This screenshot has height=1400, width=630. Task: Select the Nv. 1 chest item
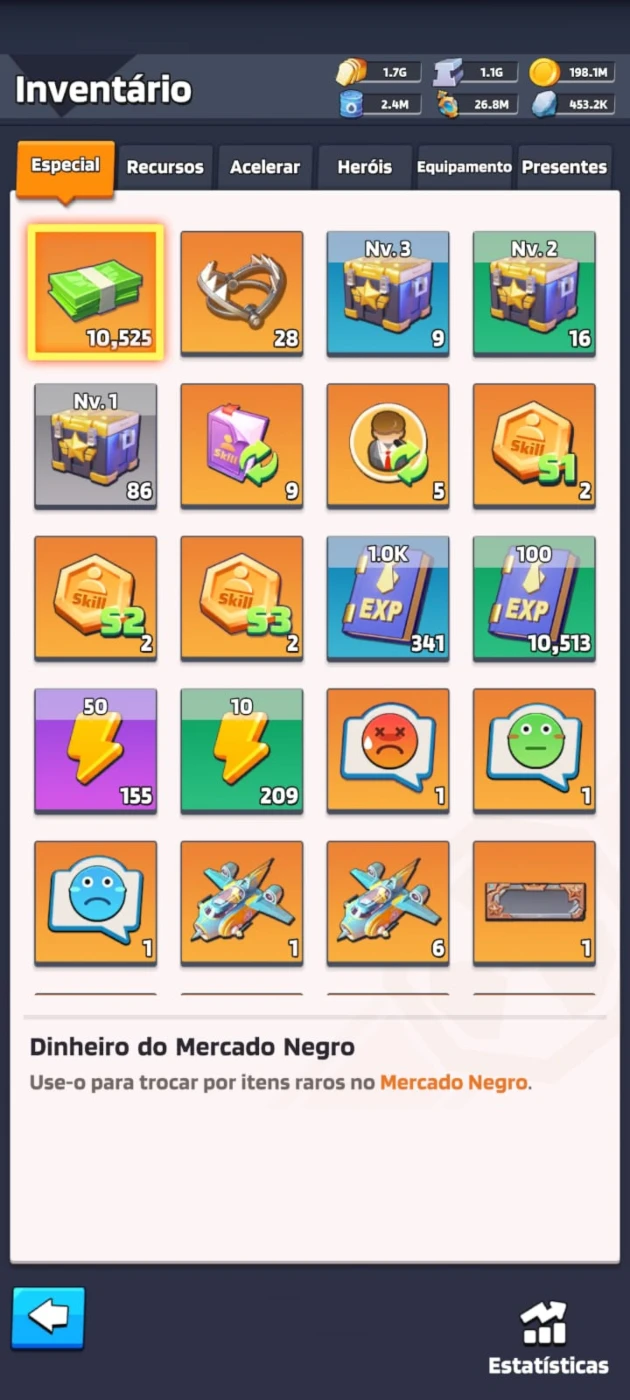coord(96,446)
